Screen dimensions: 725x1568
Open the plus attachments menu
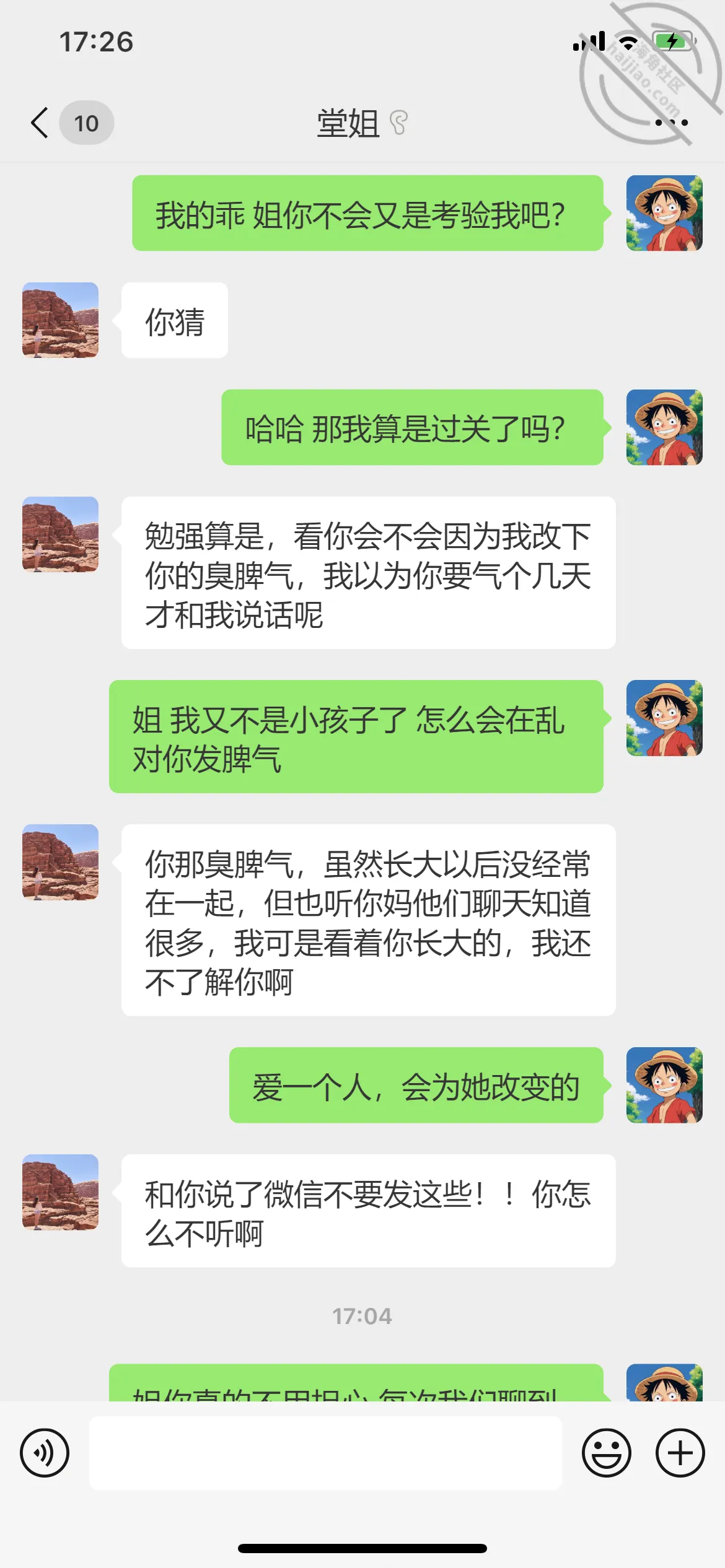680,1453
